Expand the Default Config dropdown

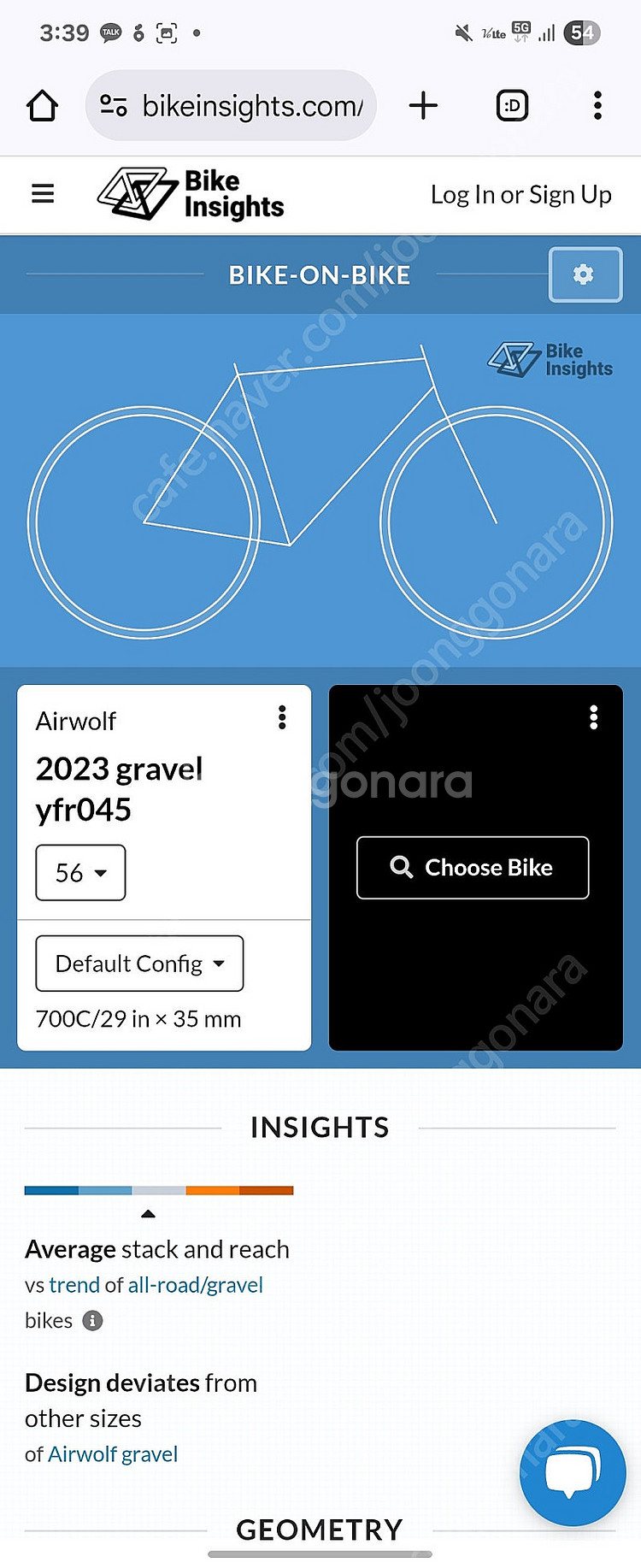point(139,964)
